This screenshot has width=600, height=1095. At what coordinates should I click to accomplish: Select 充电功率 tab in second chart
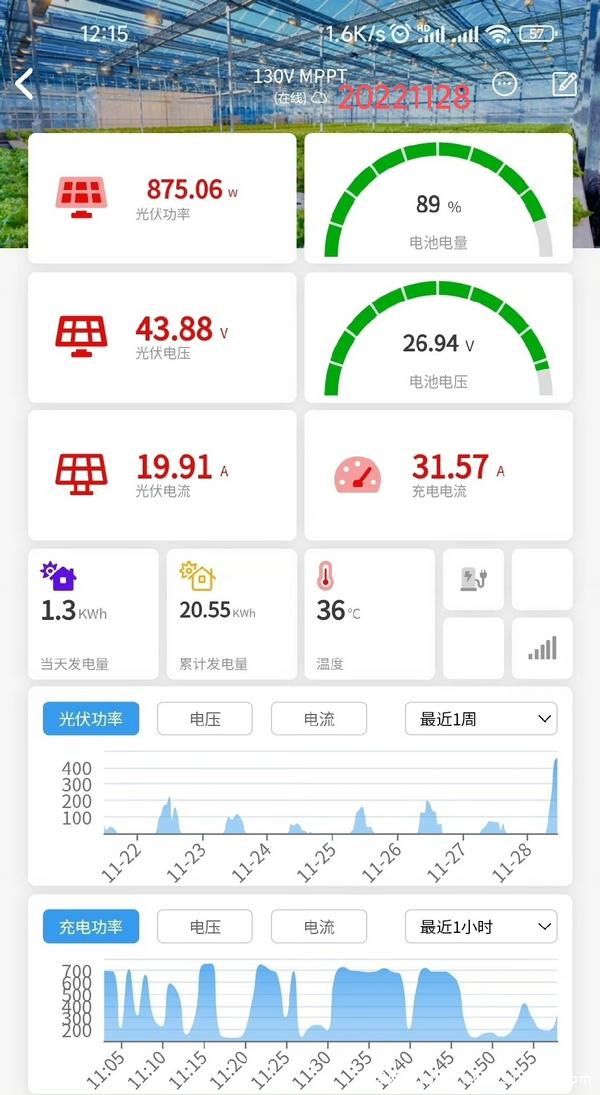coord(91,926)
